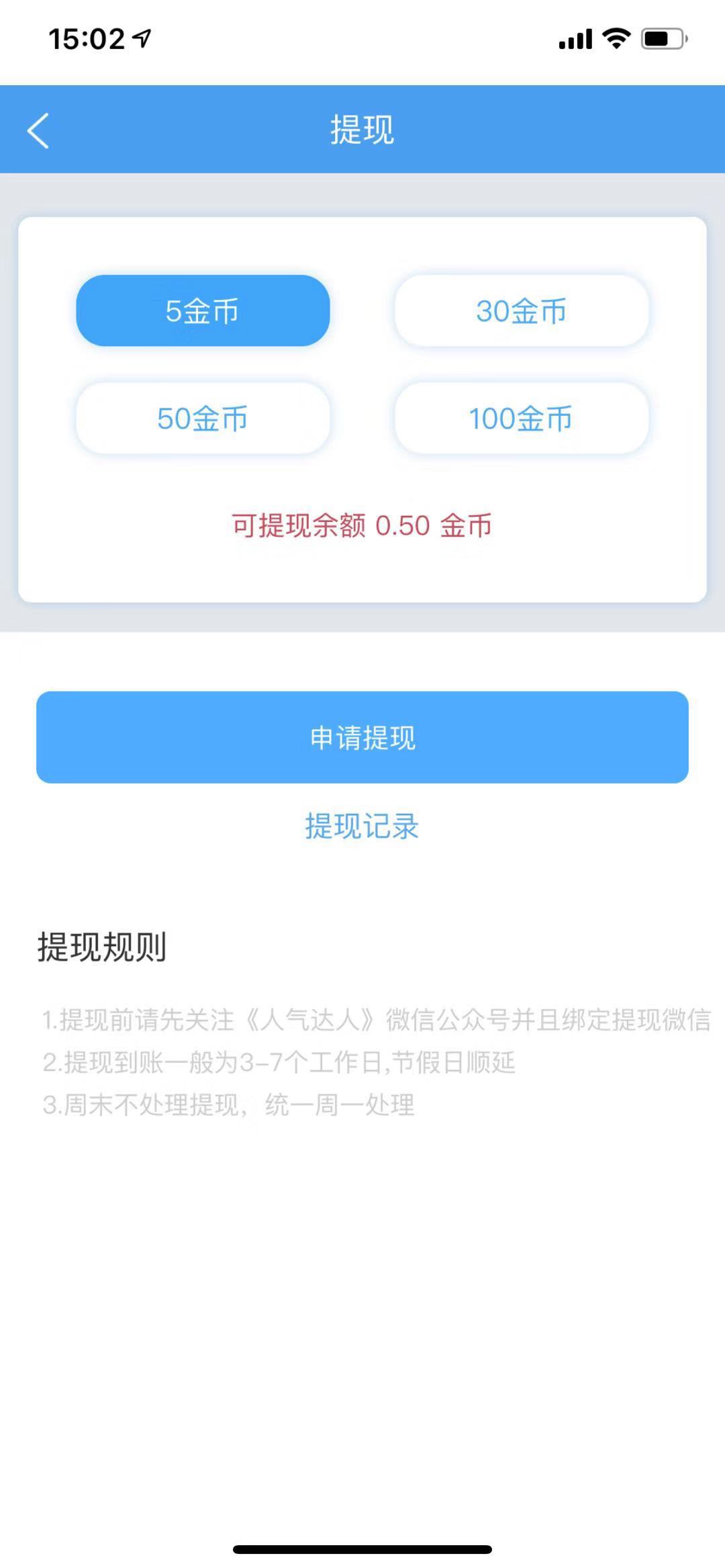Select the 5金币 withdrawal amount
This screenshot has width=725, height=1568.
(201, 311)
